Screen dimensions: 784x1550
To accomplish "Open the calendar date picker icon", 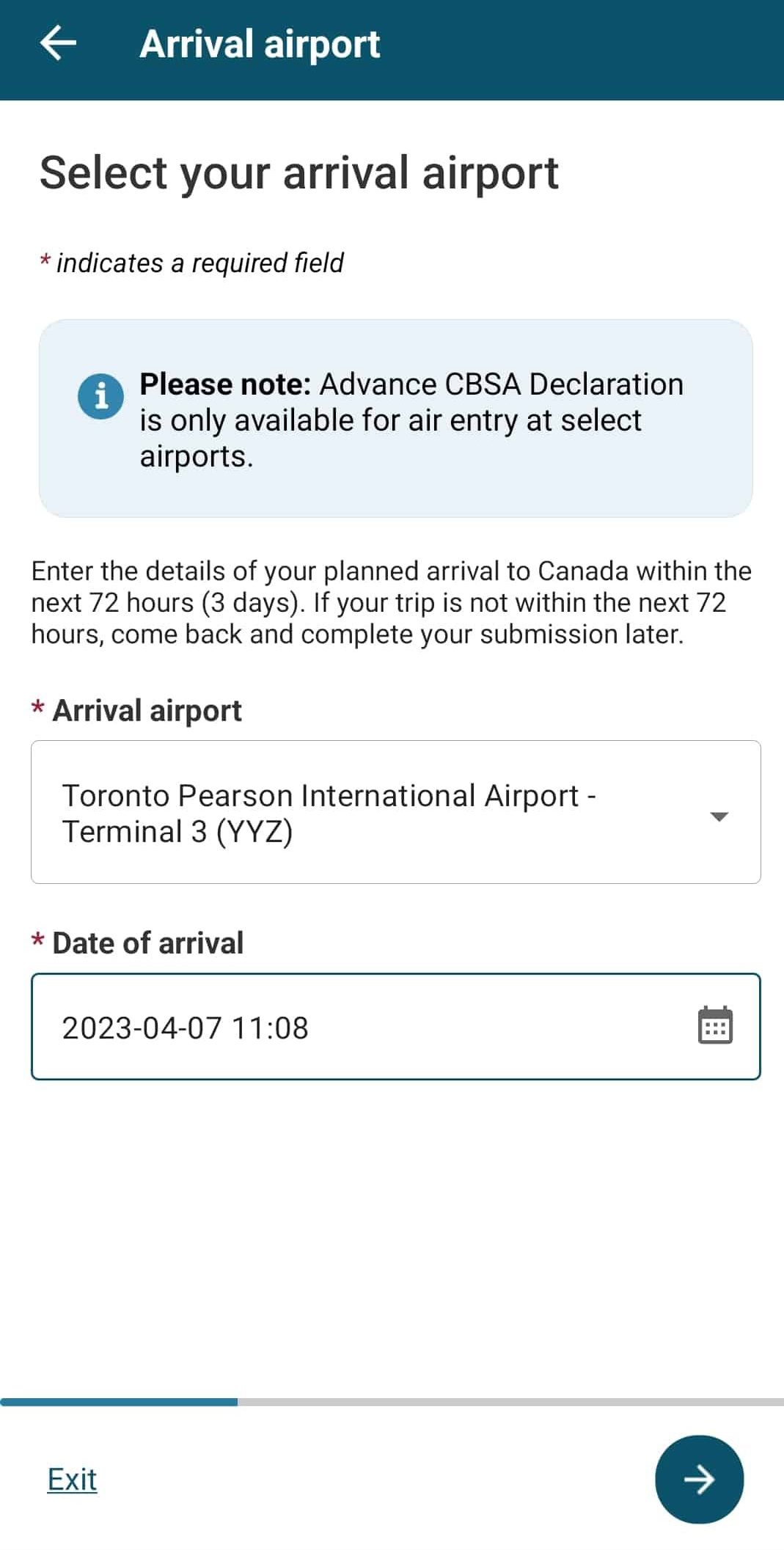I will [714, 1025].
